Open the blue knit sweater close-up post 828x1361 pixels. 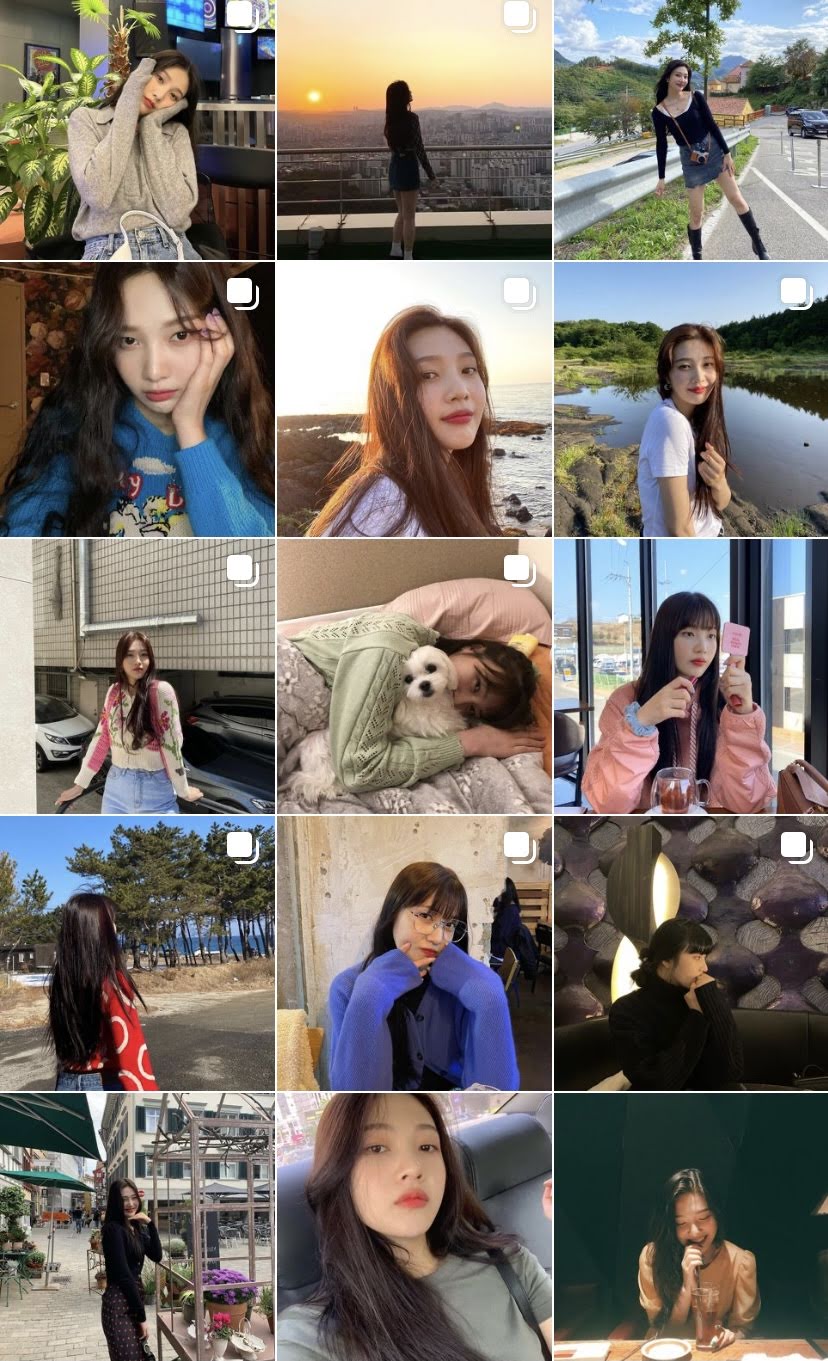137,400
